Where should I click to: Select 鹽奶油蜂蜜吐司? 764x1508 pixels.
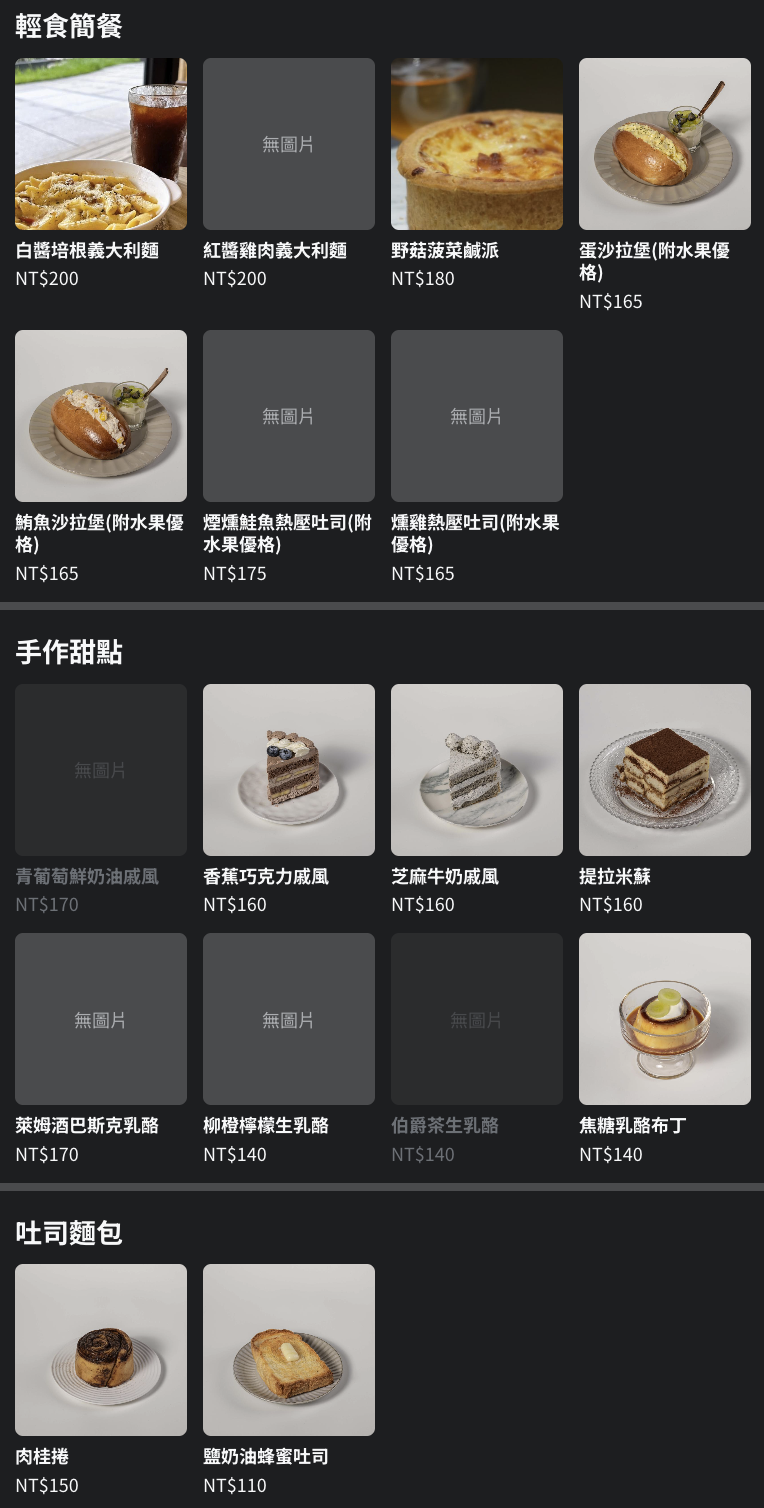(289, 1350)
